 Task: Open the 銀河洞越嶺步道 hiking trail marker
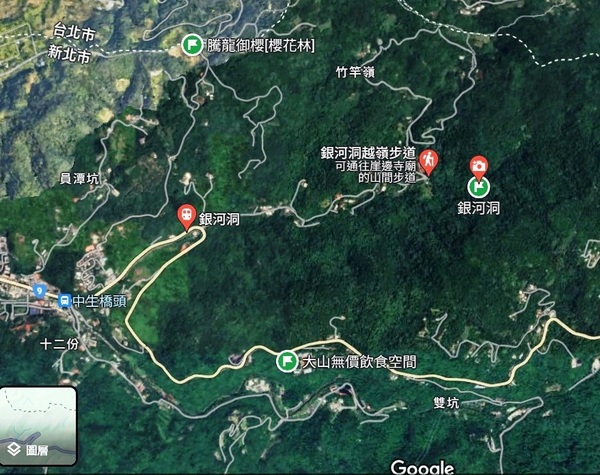click(428, 161)
